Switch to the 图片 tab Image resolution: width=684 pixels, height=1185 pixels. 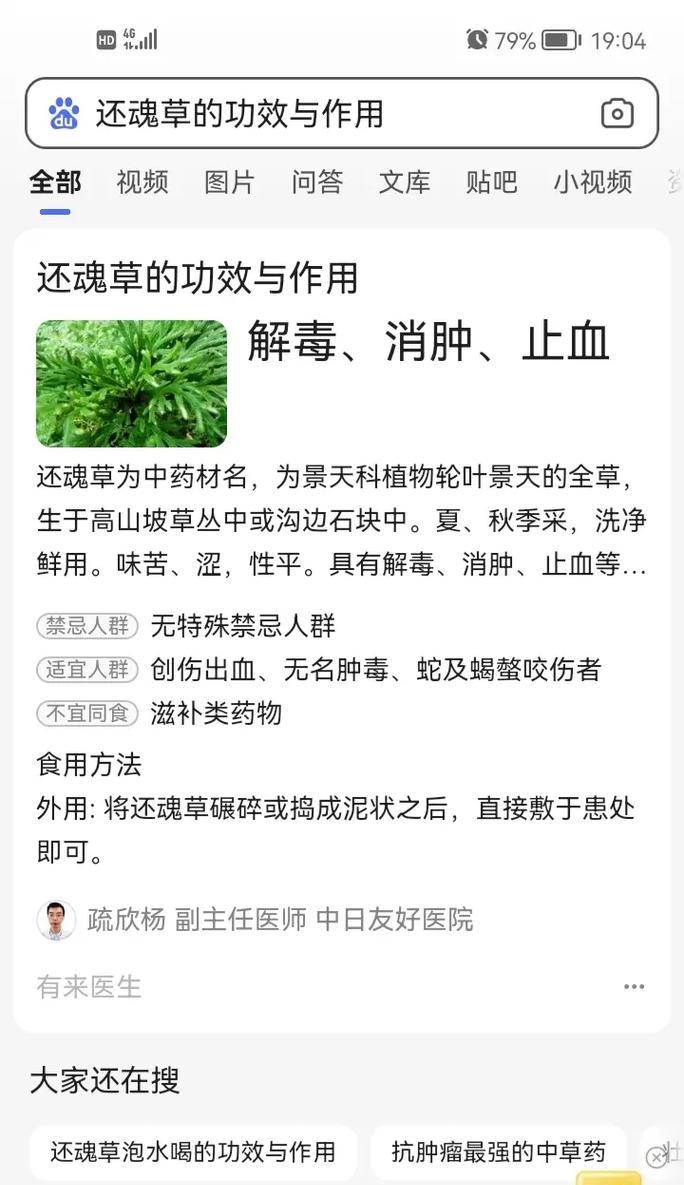[229, 182]
